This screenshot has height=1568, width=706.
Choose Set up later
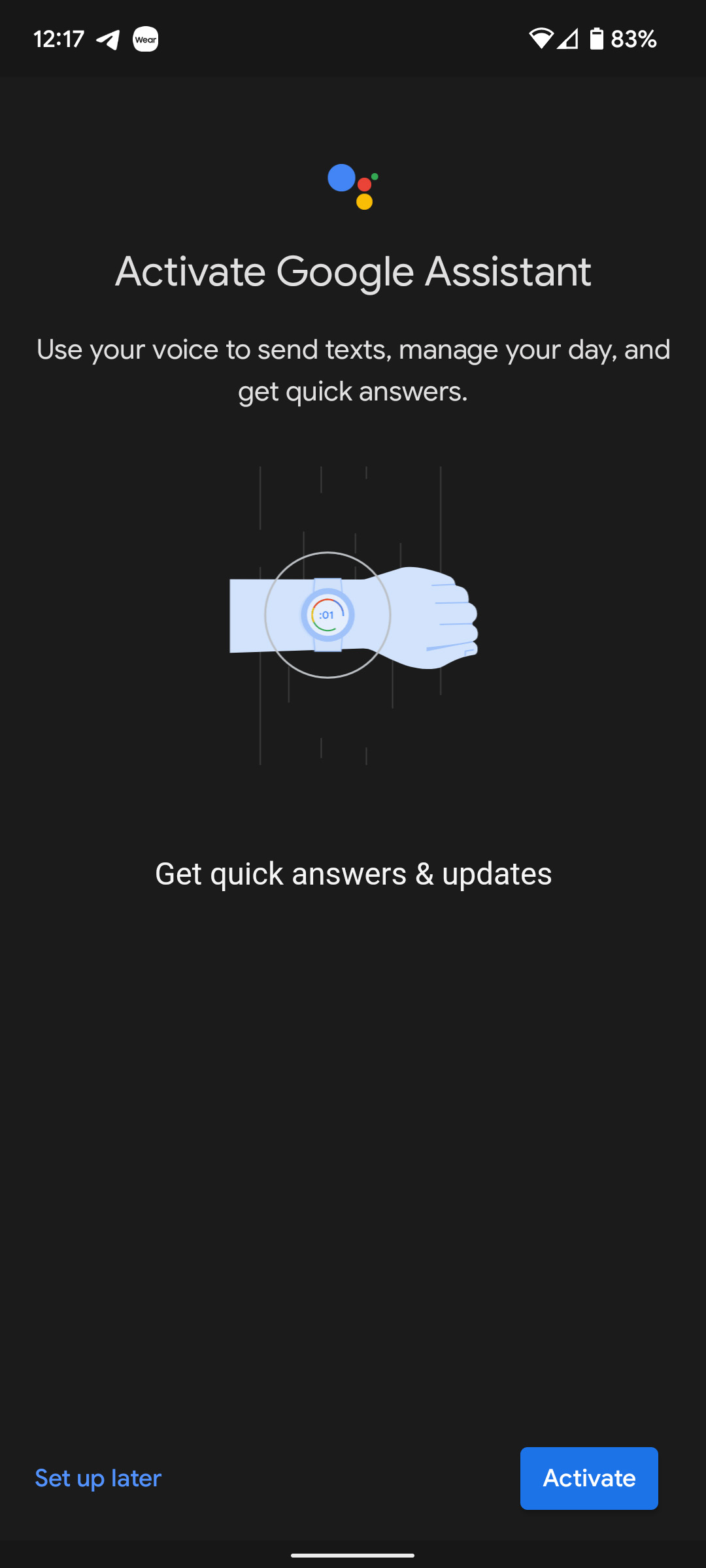pyautogui.click(x=98, y=1478)
